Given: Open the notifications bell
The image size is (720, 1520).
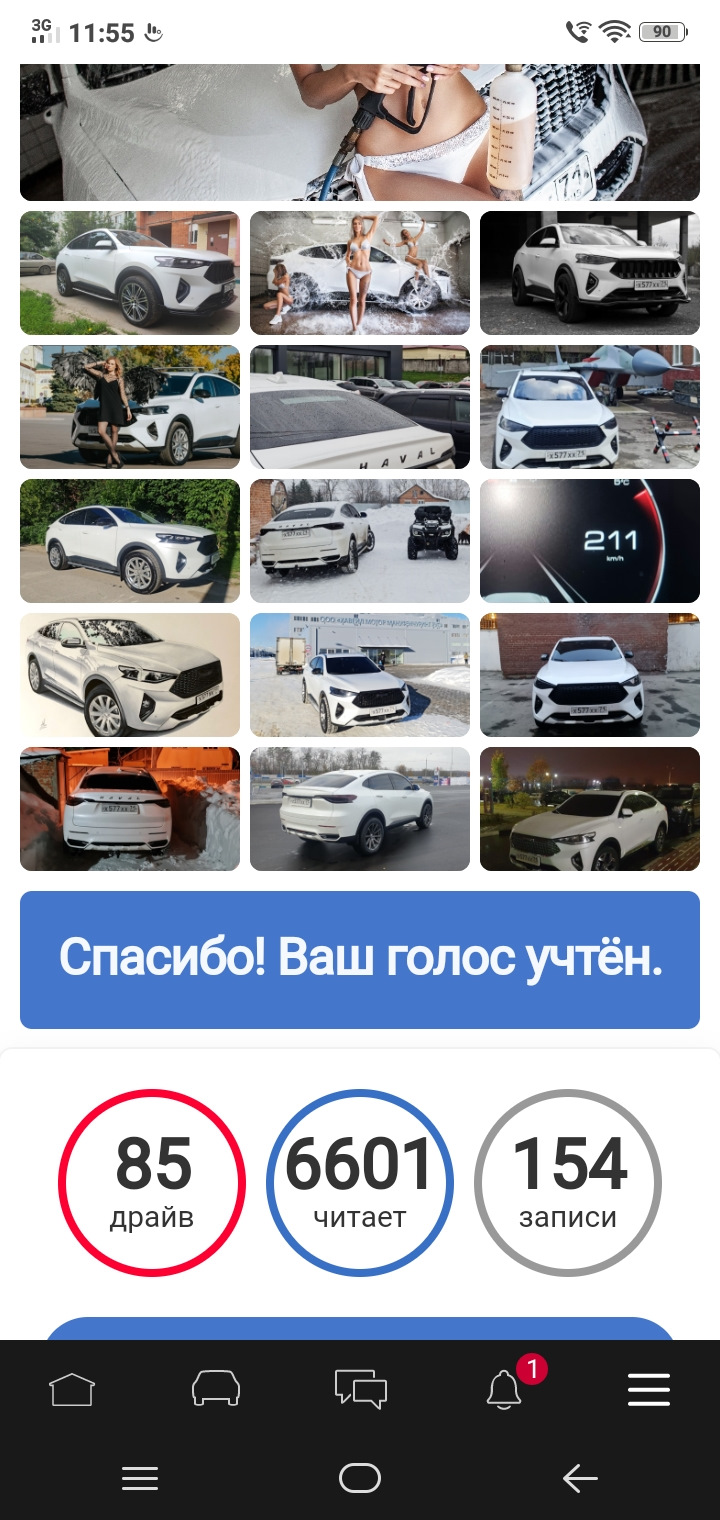Looking at the screenshot, I should (x=504, y=1389).
